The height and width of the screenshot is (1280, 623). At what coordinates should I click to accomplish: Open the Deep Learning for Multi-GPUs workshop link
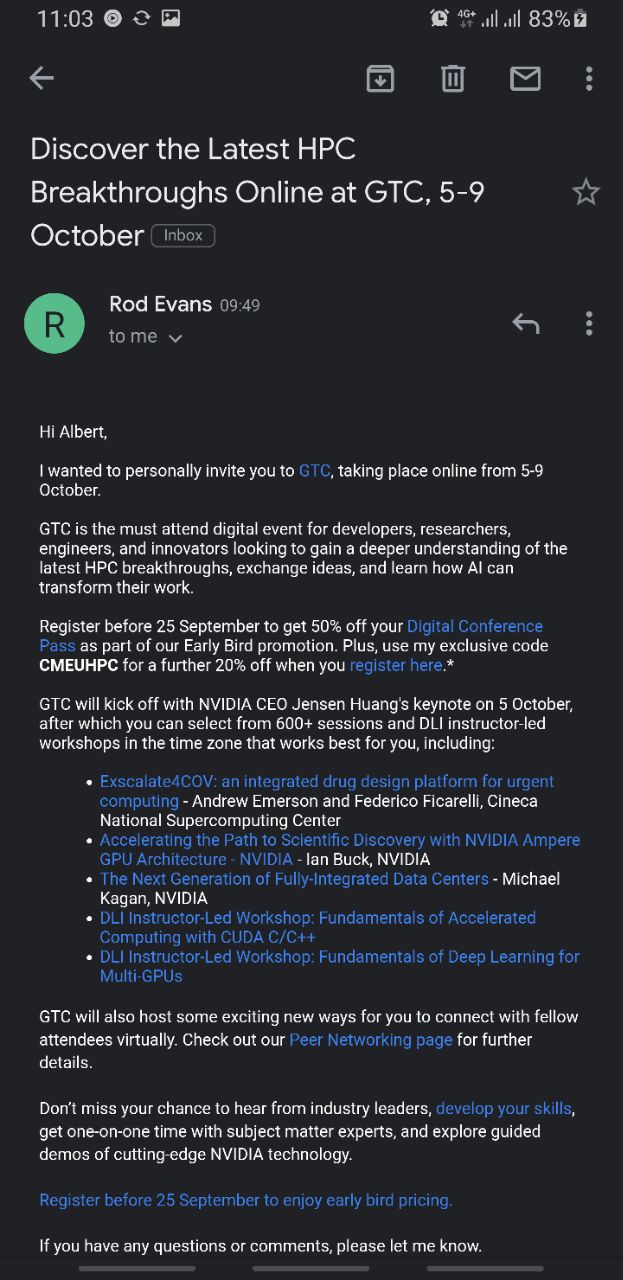pyautogui.click(x=339, y=957)
